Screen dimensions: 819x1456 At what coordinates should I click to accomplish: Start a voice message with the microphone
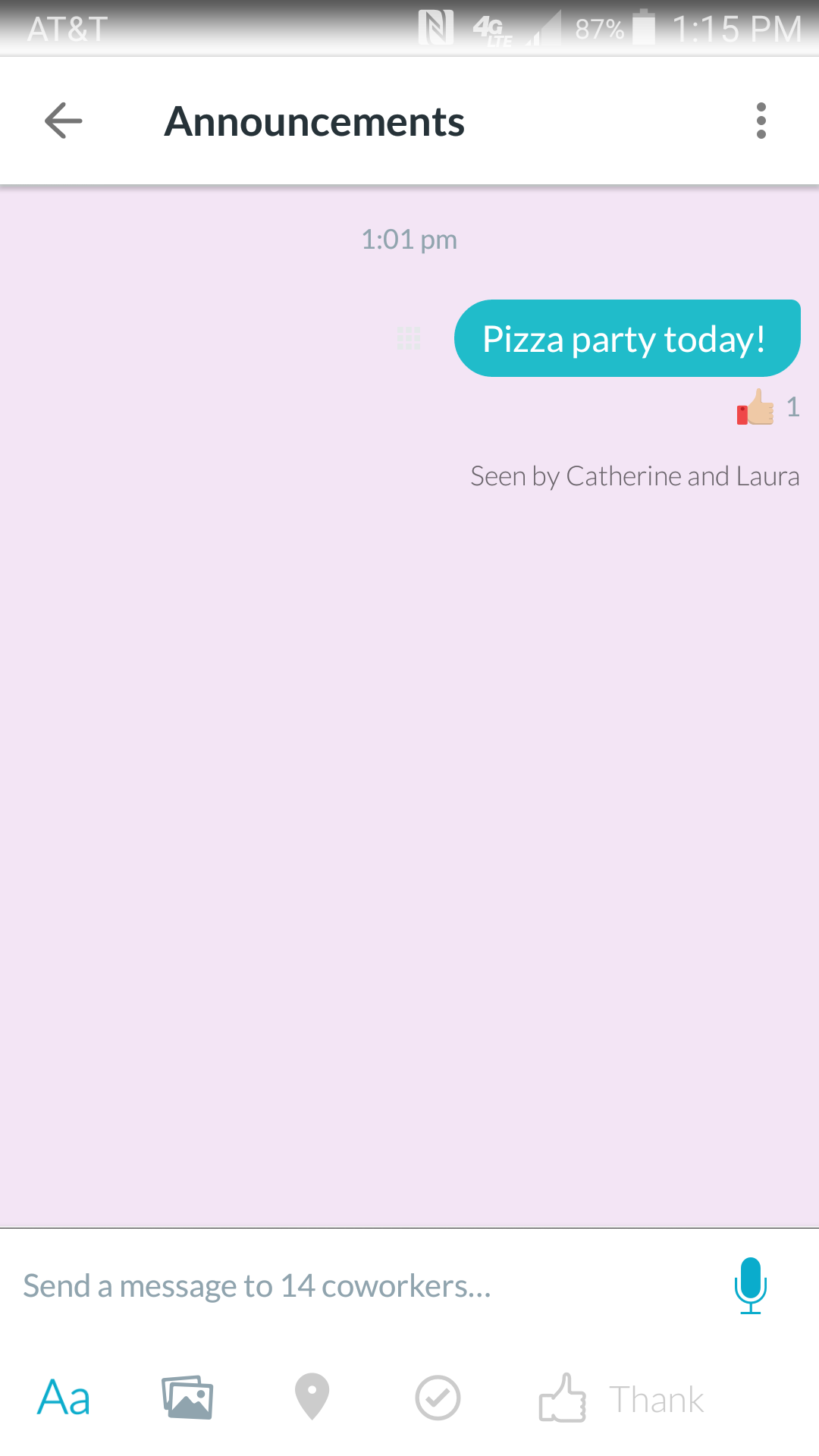750,1286
